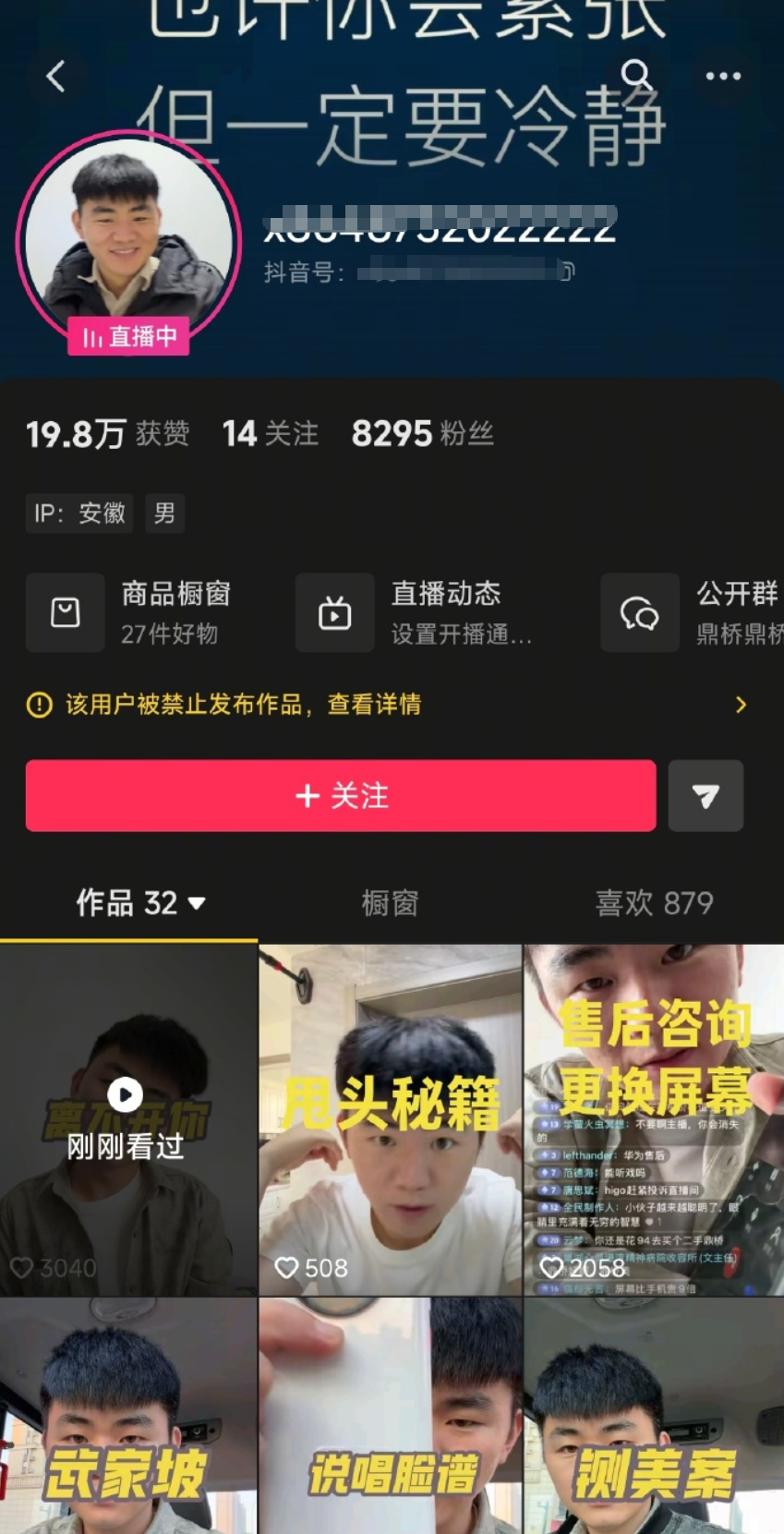Switch to the 橱窗 tab
Viewport: 784px width, 1534px height.
point(390,902)
